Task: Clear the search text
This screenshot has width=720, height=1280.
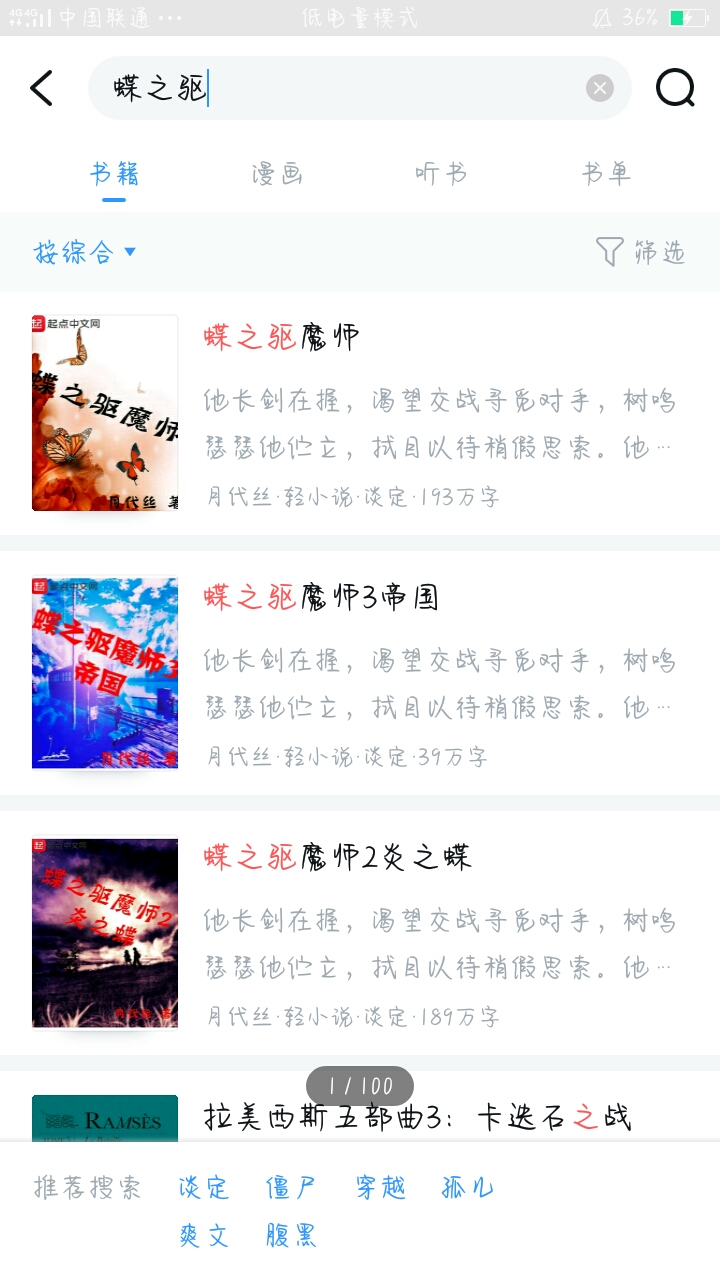Action: click(599, 88)
